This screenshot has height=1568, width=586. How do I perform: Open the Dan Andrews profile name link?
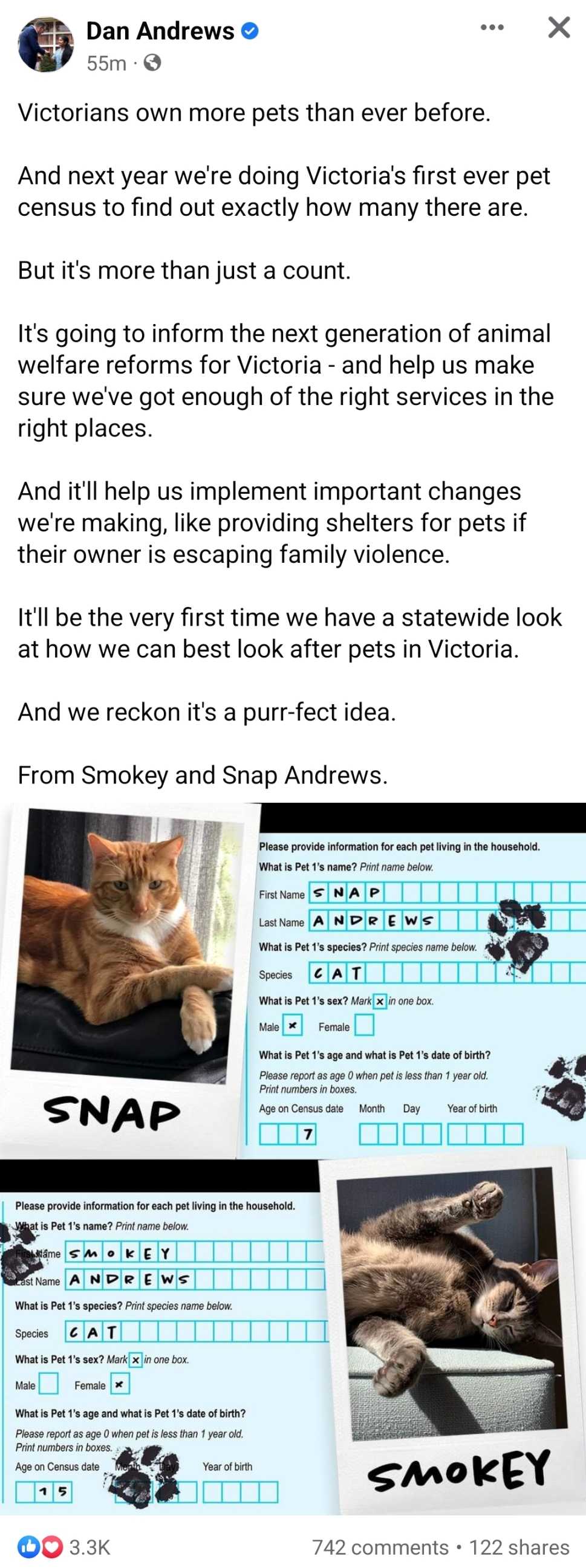pos(160,31)
